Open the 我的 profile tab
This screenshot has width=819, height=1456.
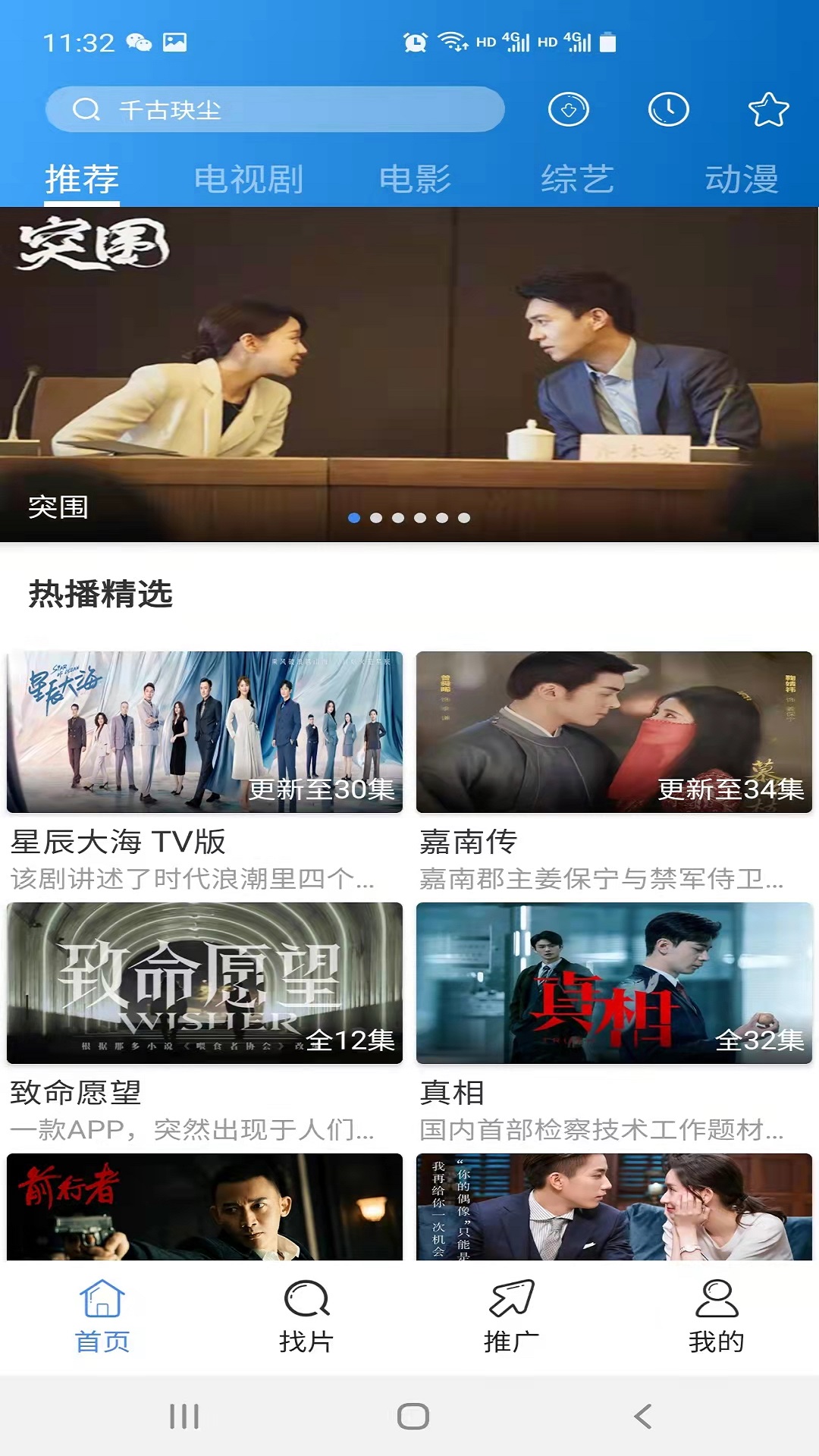716,1316
